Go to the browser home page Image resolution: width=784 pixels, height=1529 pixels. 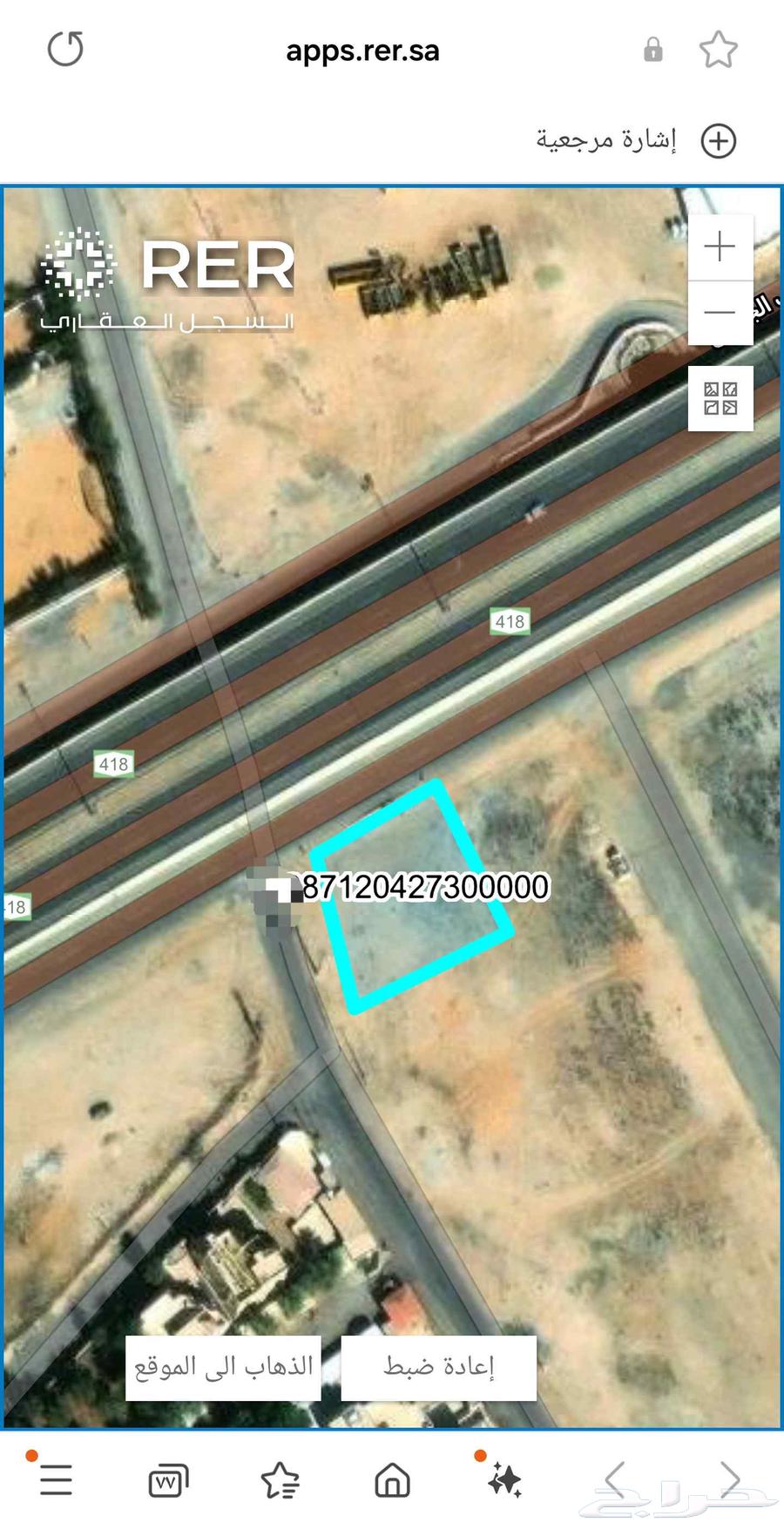392,1479
